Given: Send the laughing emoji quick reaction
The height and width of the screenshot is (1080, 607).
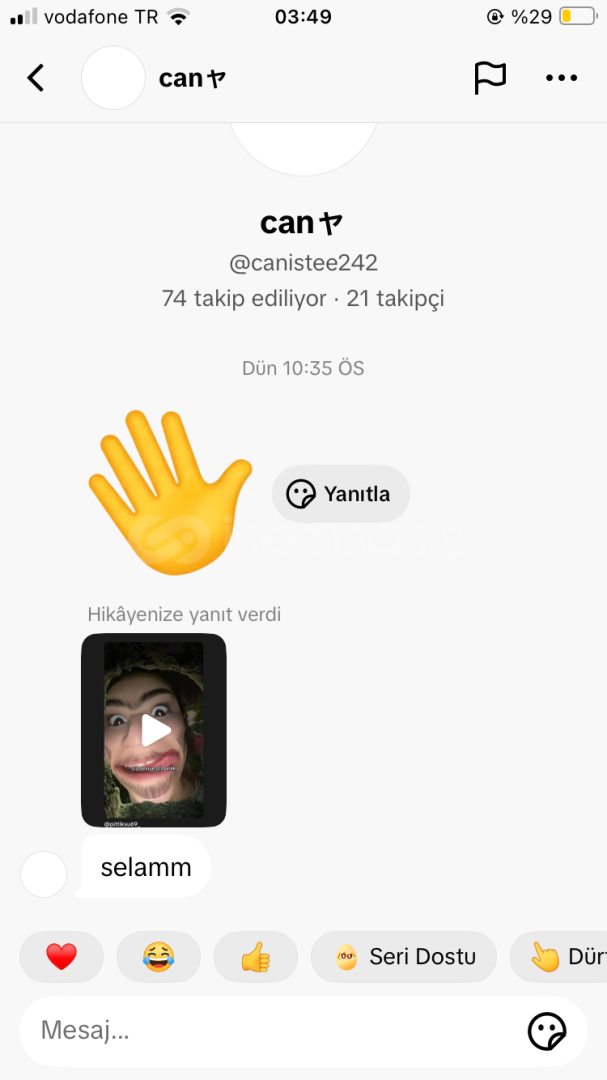Looking at the screenshot, I should 158,957.
